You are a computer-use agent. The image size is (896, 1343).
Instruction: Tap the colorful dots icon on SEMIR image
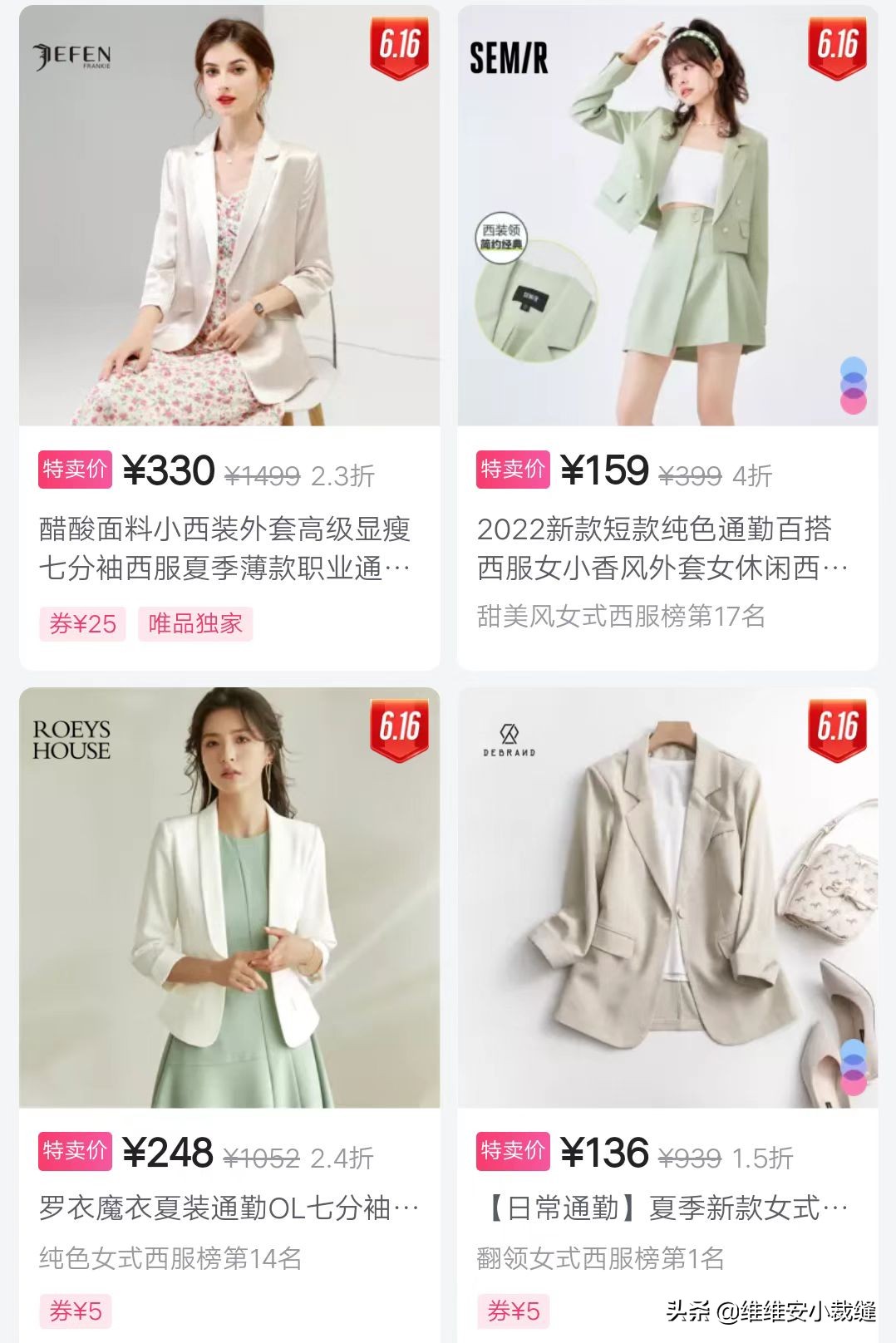click(x=851, y=386)
